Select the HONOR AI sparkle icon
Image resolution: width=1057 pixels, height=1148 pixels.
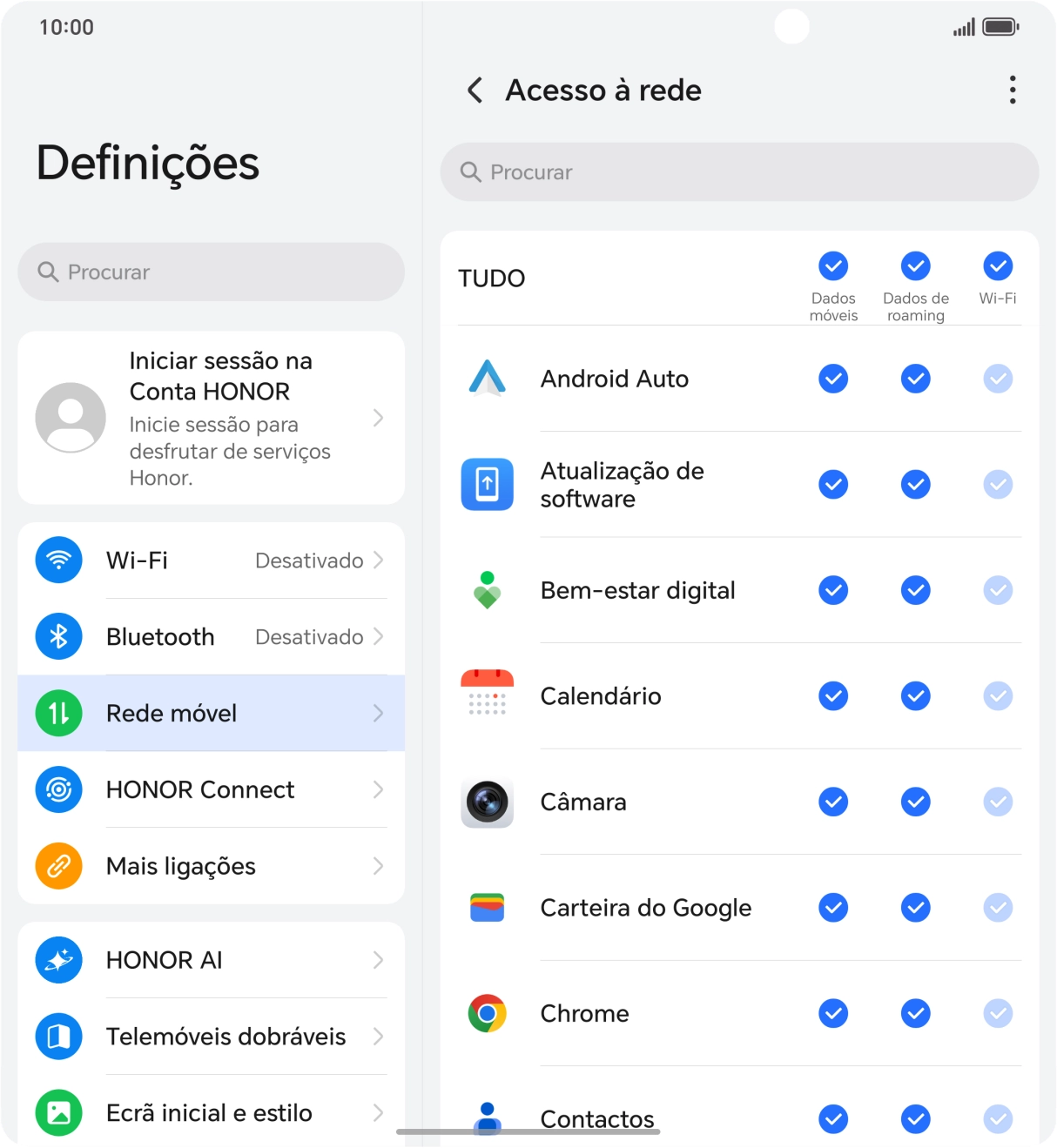57,960
